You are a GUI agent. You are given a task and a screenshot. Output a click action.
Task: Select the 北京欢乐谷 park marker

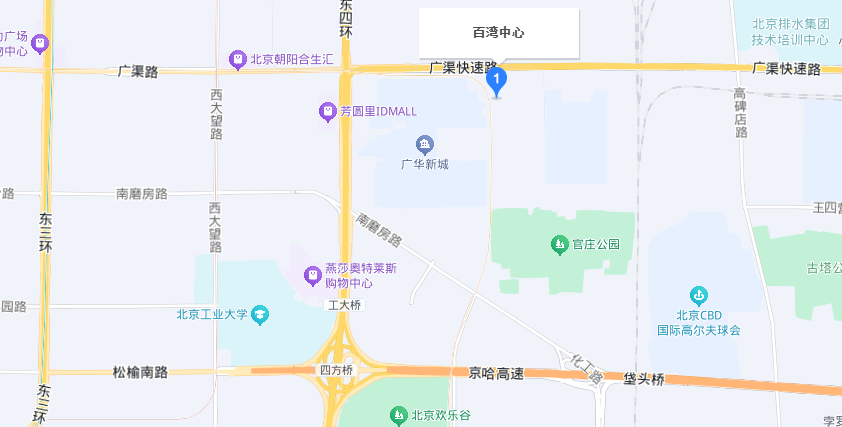point(398,414)
